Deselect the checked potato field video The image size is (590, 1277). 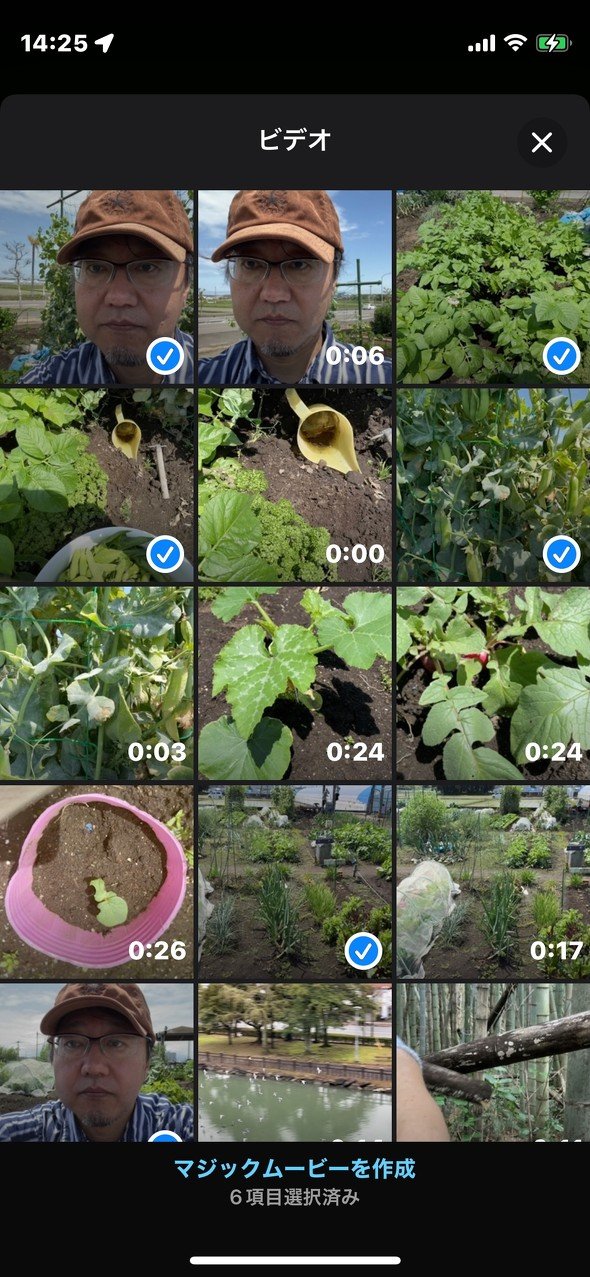(493, 287)
